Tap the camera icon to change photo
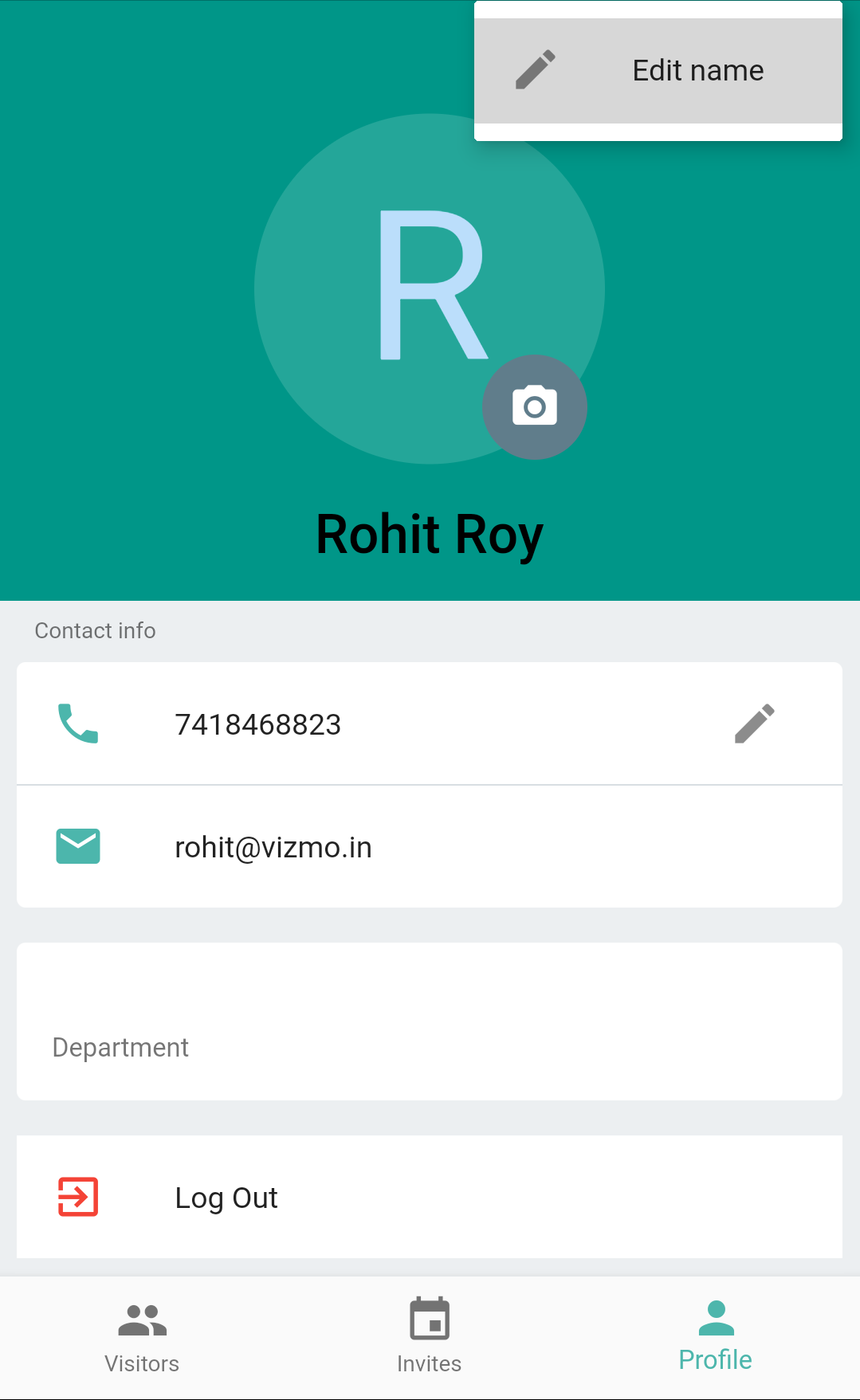860x1400 pixels. click(x=535, y=407)
